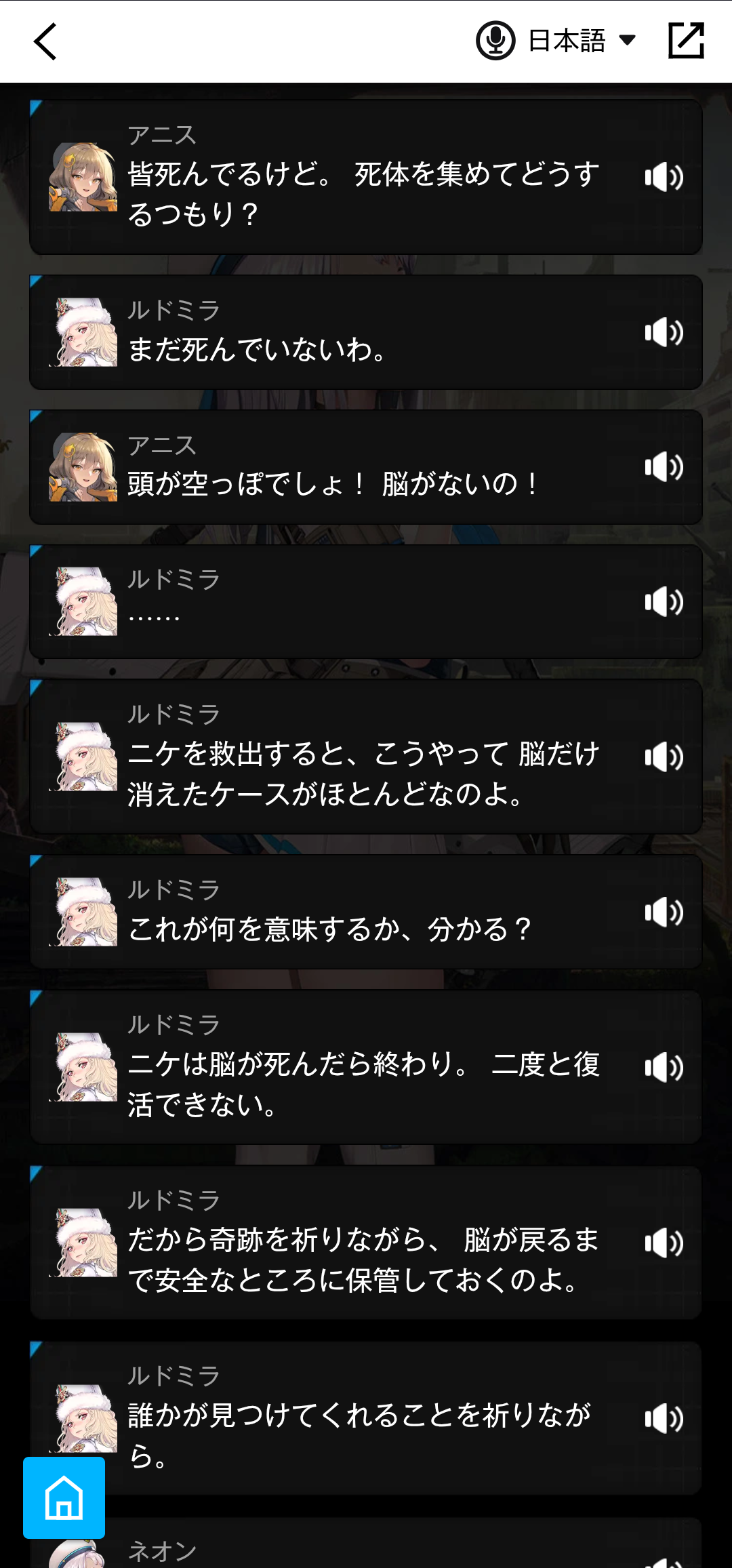Go back using the top-left arrow
732x1568 pixels.
pyautogui.click(x=45, y=41)
